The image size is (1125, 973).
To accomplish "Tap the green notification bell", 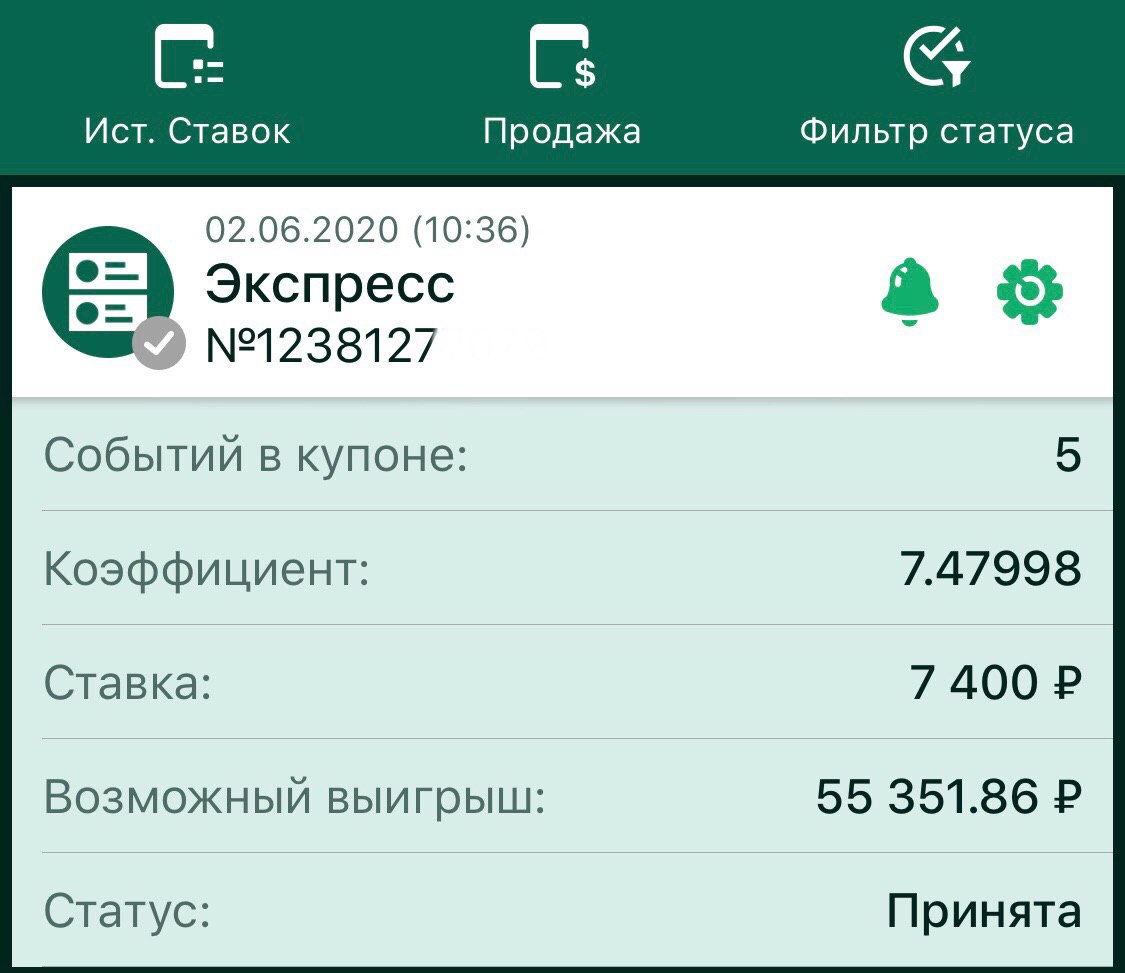I will point(910,291).
